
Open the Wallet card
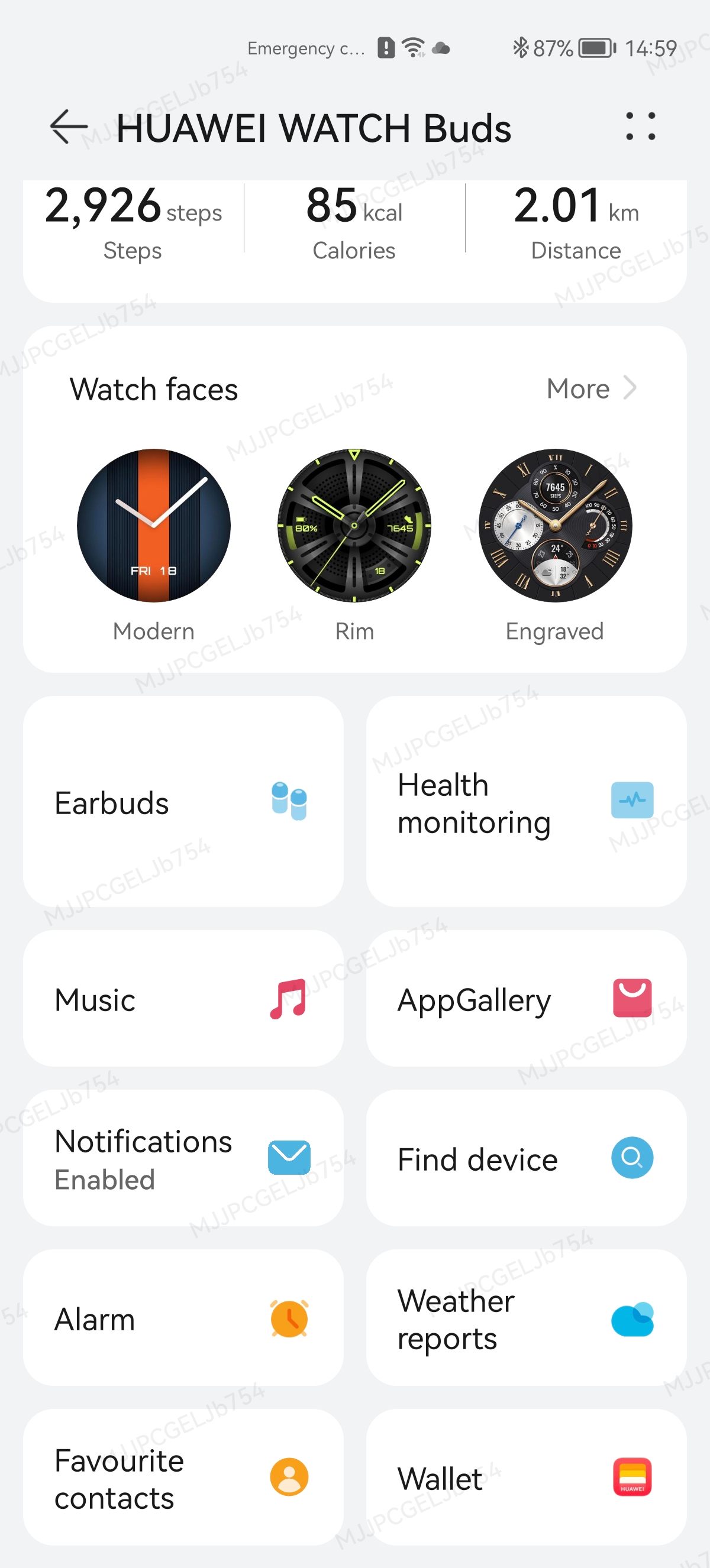click(526, 1478)
